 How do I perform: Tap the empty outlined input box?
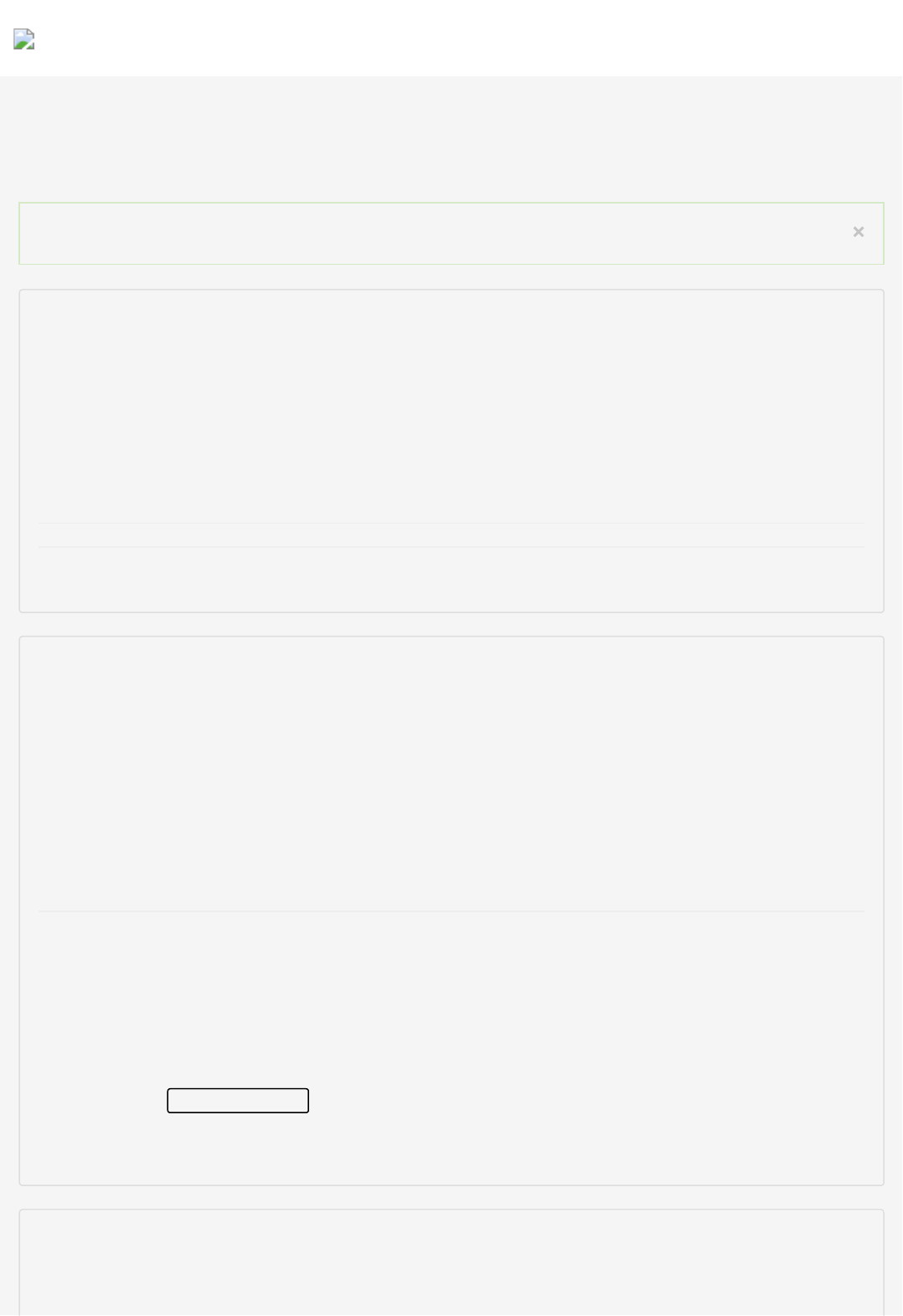[238, 1101]
